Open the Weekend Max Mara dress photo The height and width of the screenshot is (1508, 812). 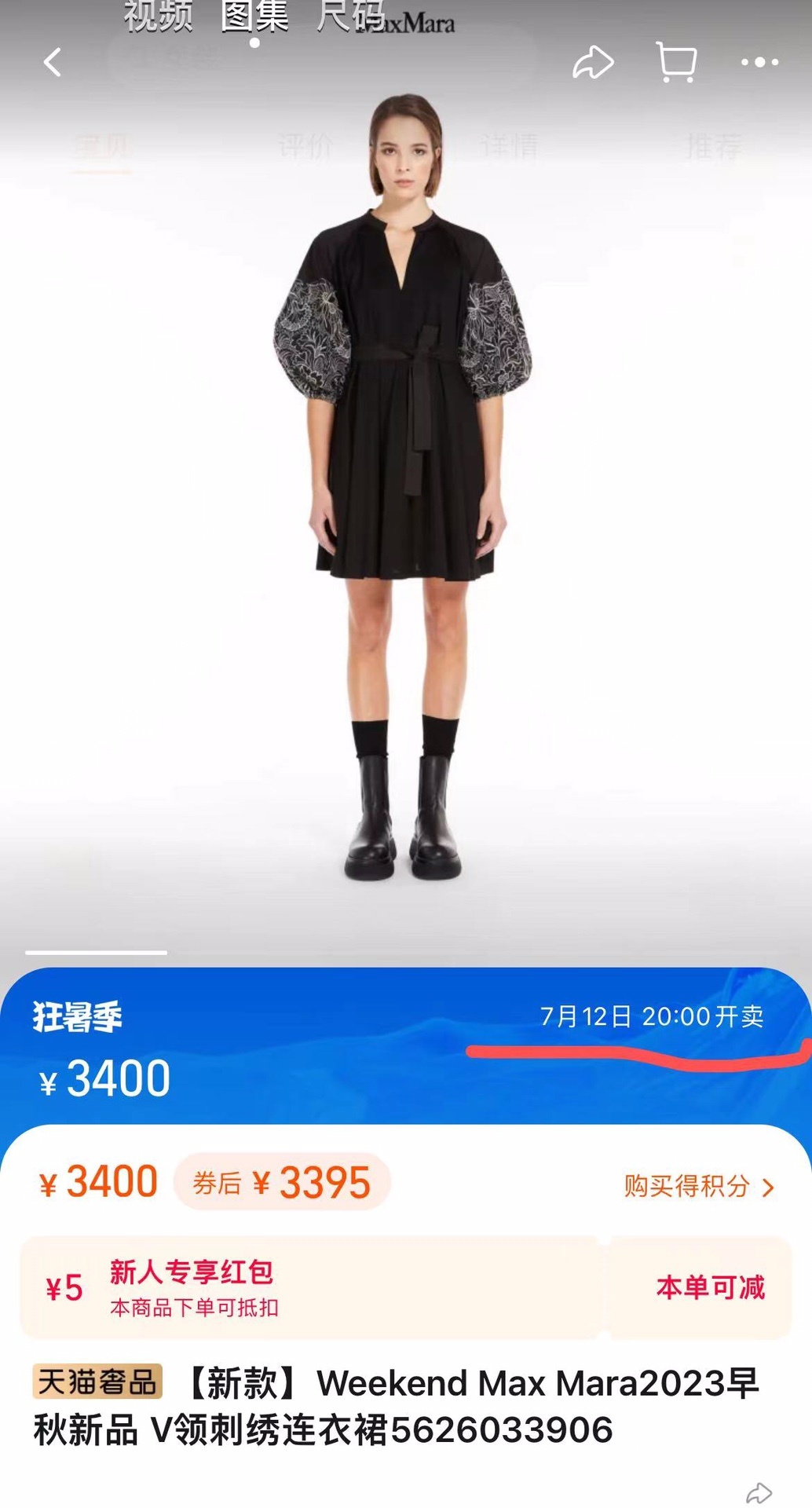tap(406, 483)
